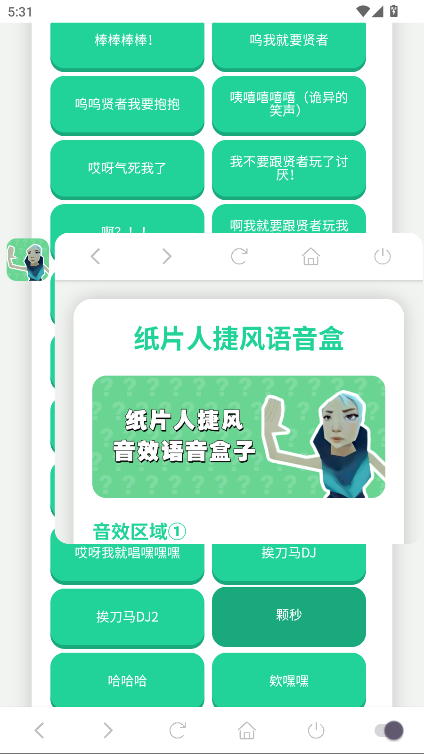
Task: Tap the 哎呀气死我了 button
Action: [127, 168]
